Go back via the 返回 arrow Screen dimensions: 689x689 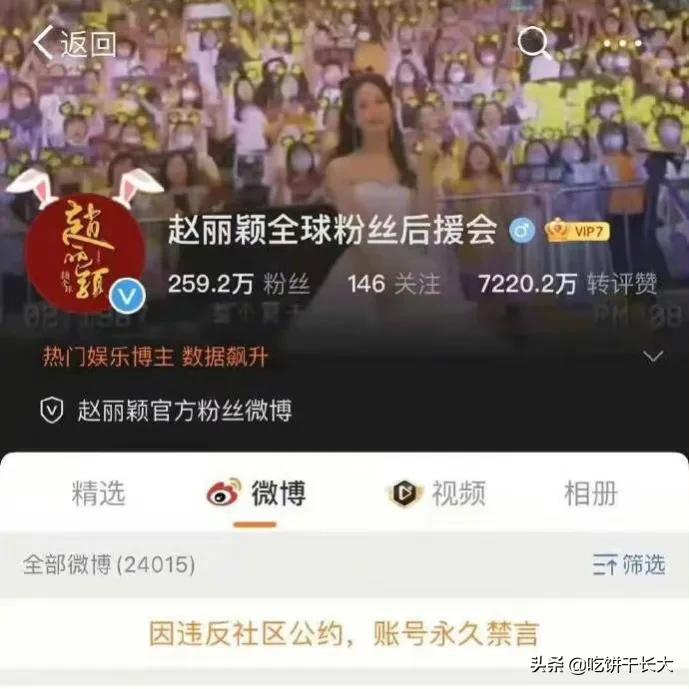click(73, 44)
